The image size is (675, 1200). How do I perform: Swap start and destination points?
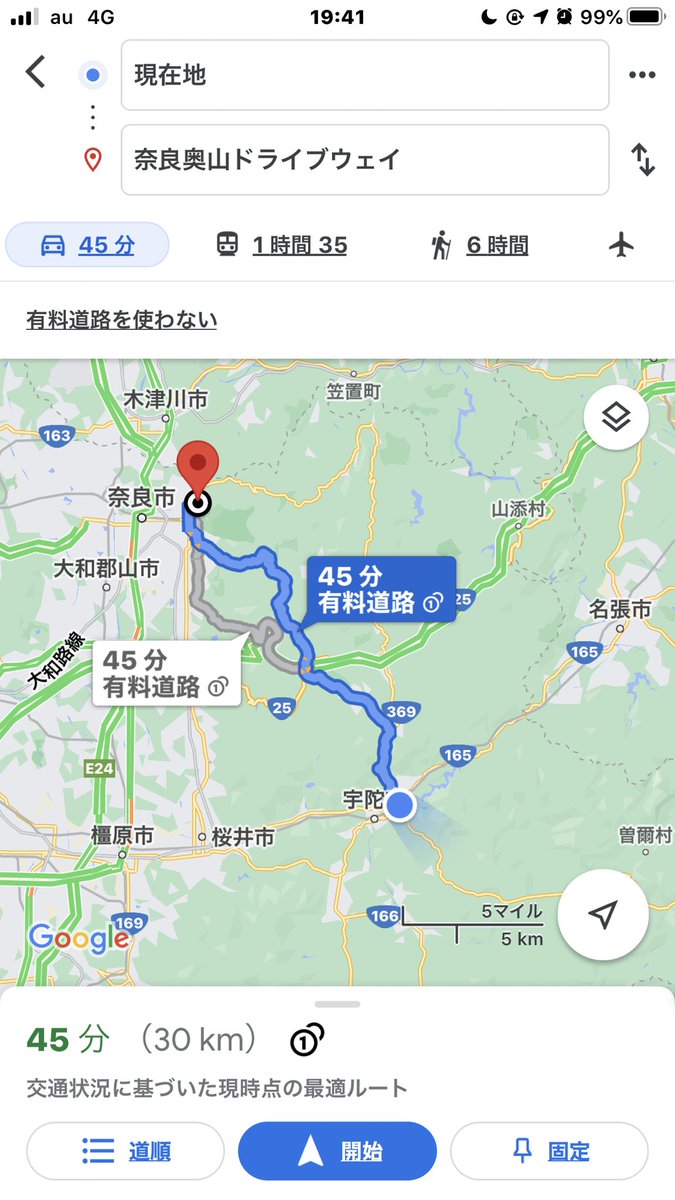pyautogui.click(x=643, y=160)
